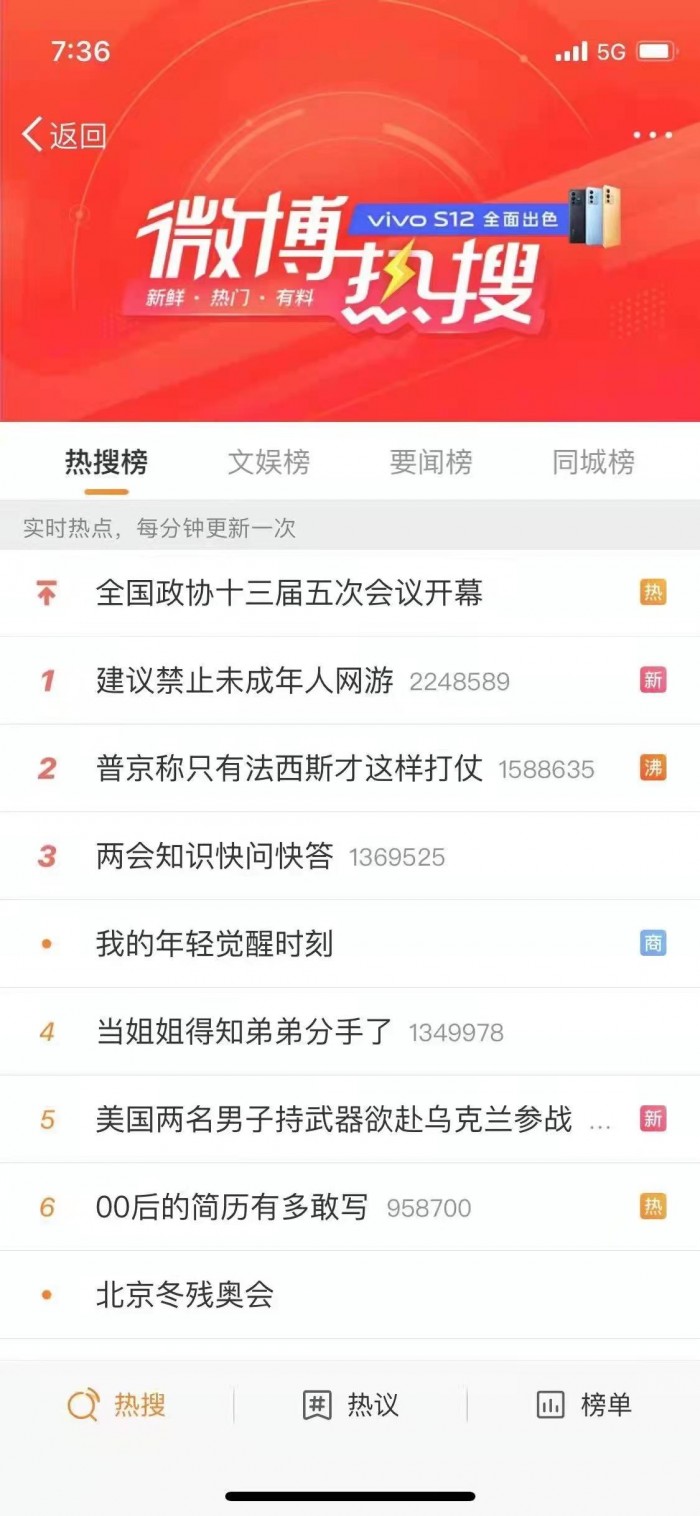Open topic 建议禁止未成年人网游
The height and width of the screenshot is (1516, 700).
click(x=245, y=681)
